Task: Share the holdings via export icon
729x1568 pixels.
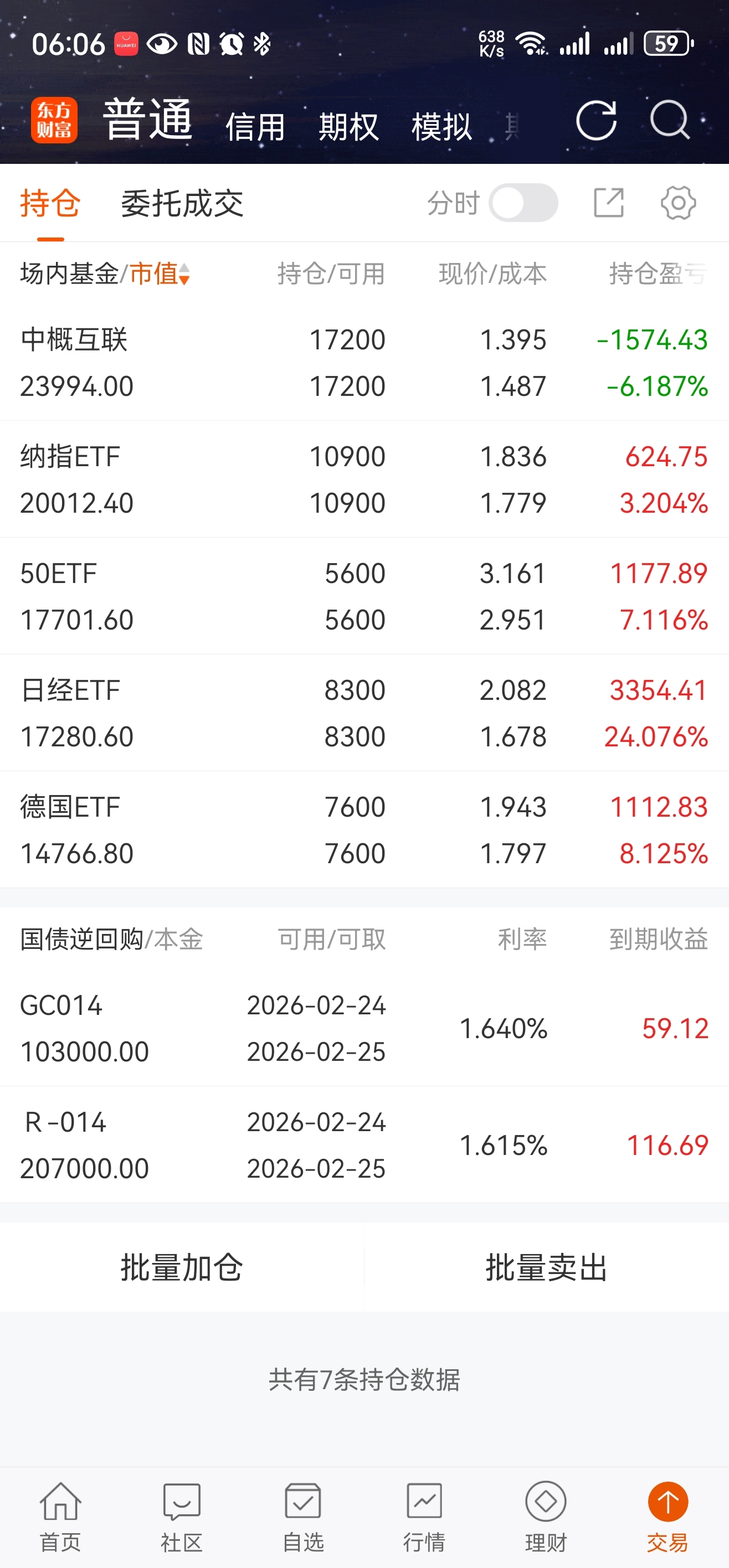Action: [x=608, y=203]
